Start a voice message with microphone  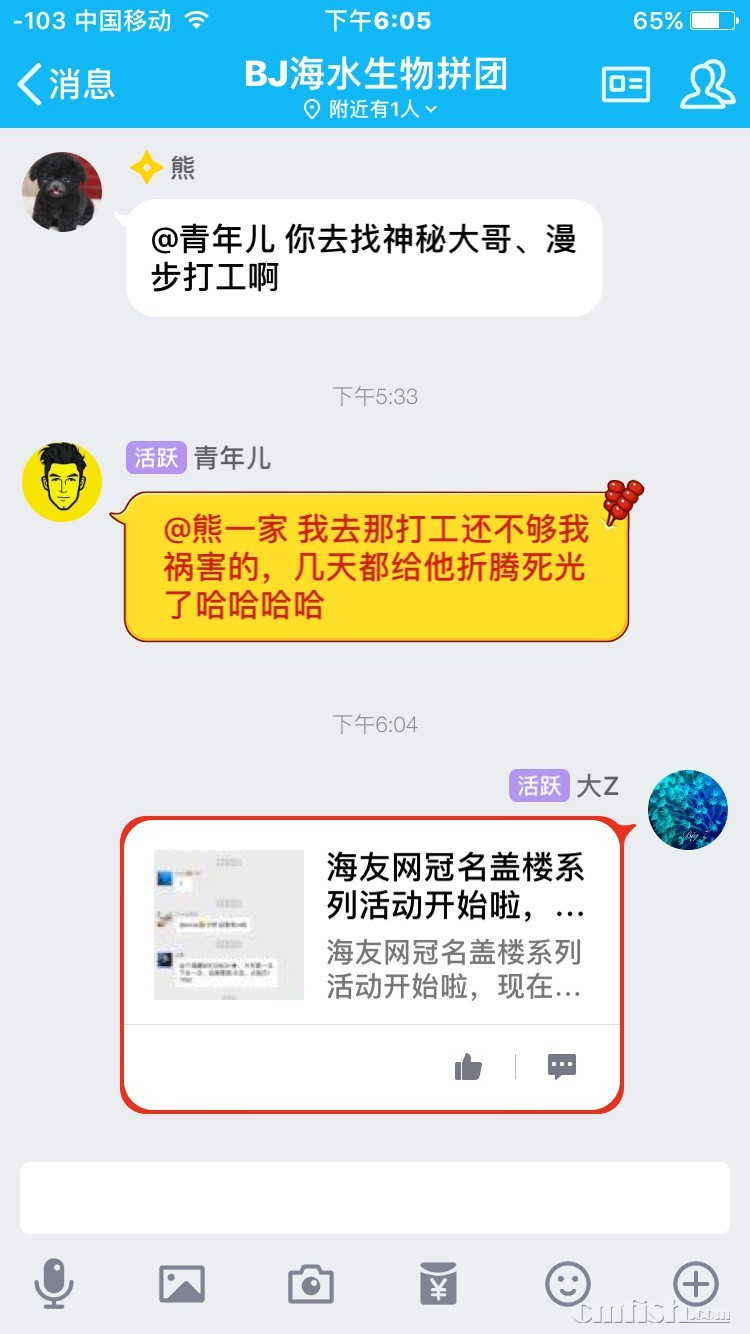coord(53,1283)
